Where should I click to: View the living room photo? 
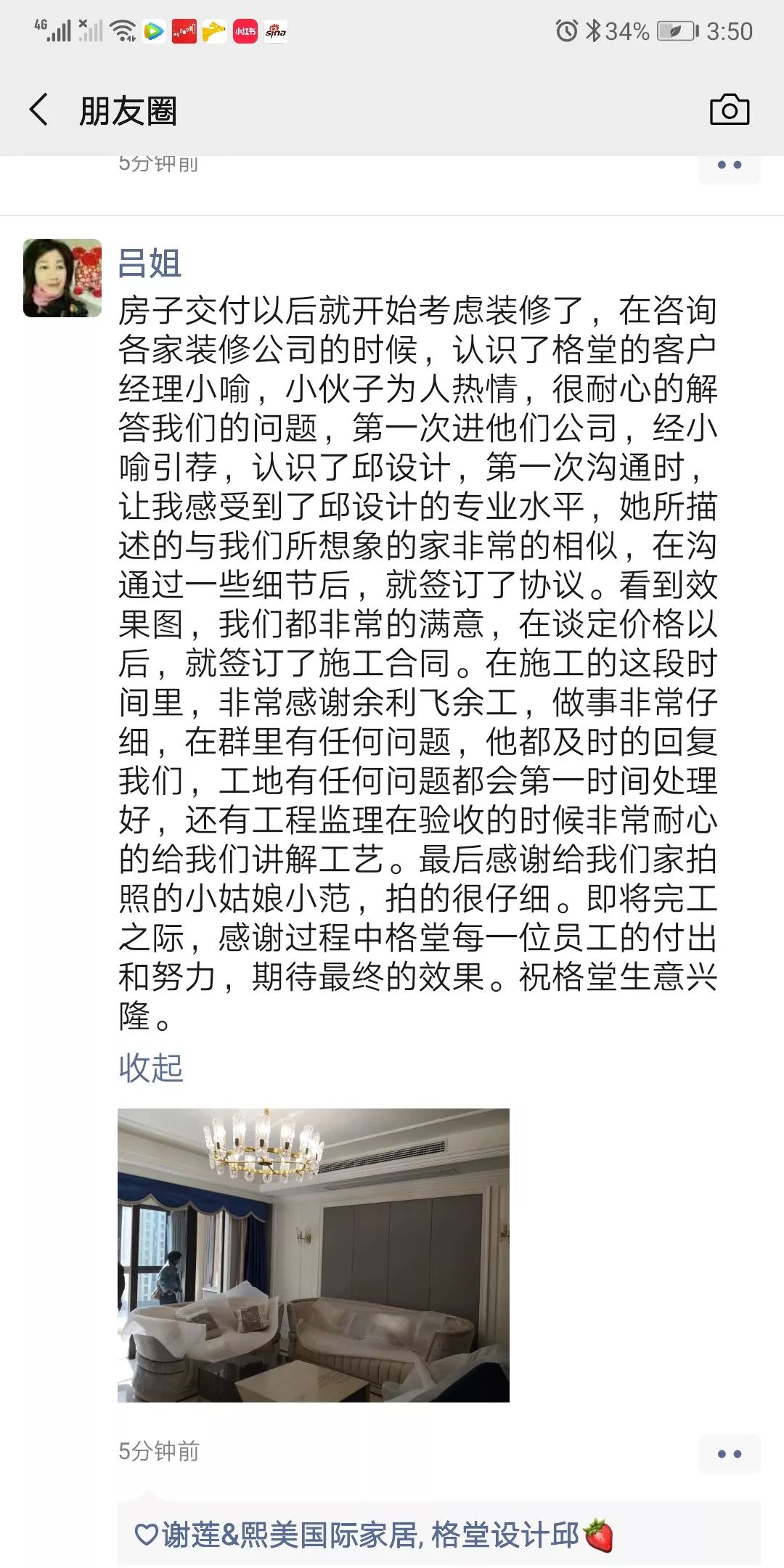[x=313, y=1255]
